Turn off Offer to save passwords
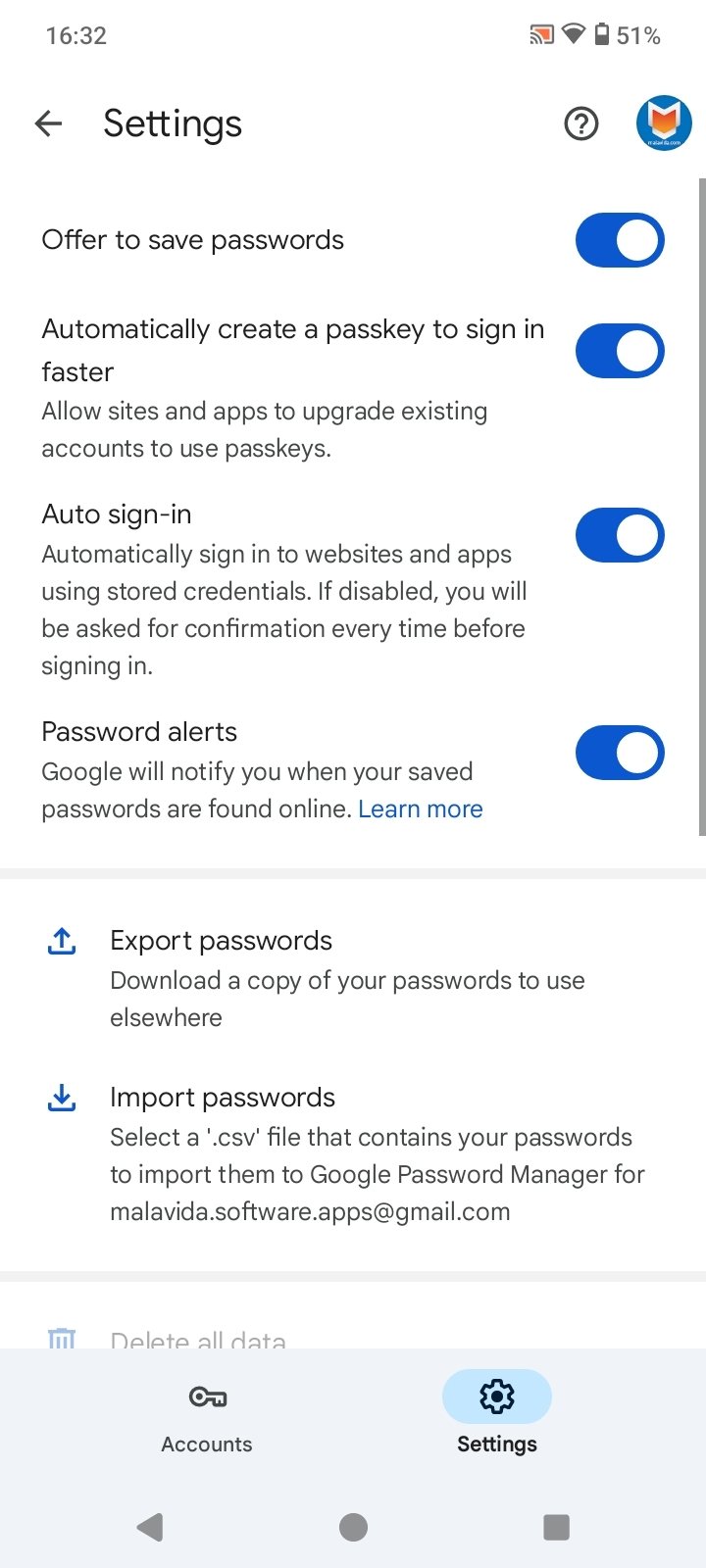This screenshot has width=706, height=1568. 620,240
